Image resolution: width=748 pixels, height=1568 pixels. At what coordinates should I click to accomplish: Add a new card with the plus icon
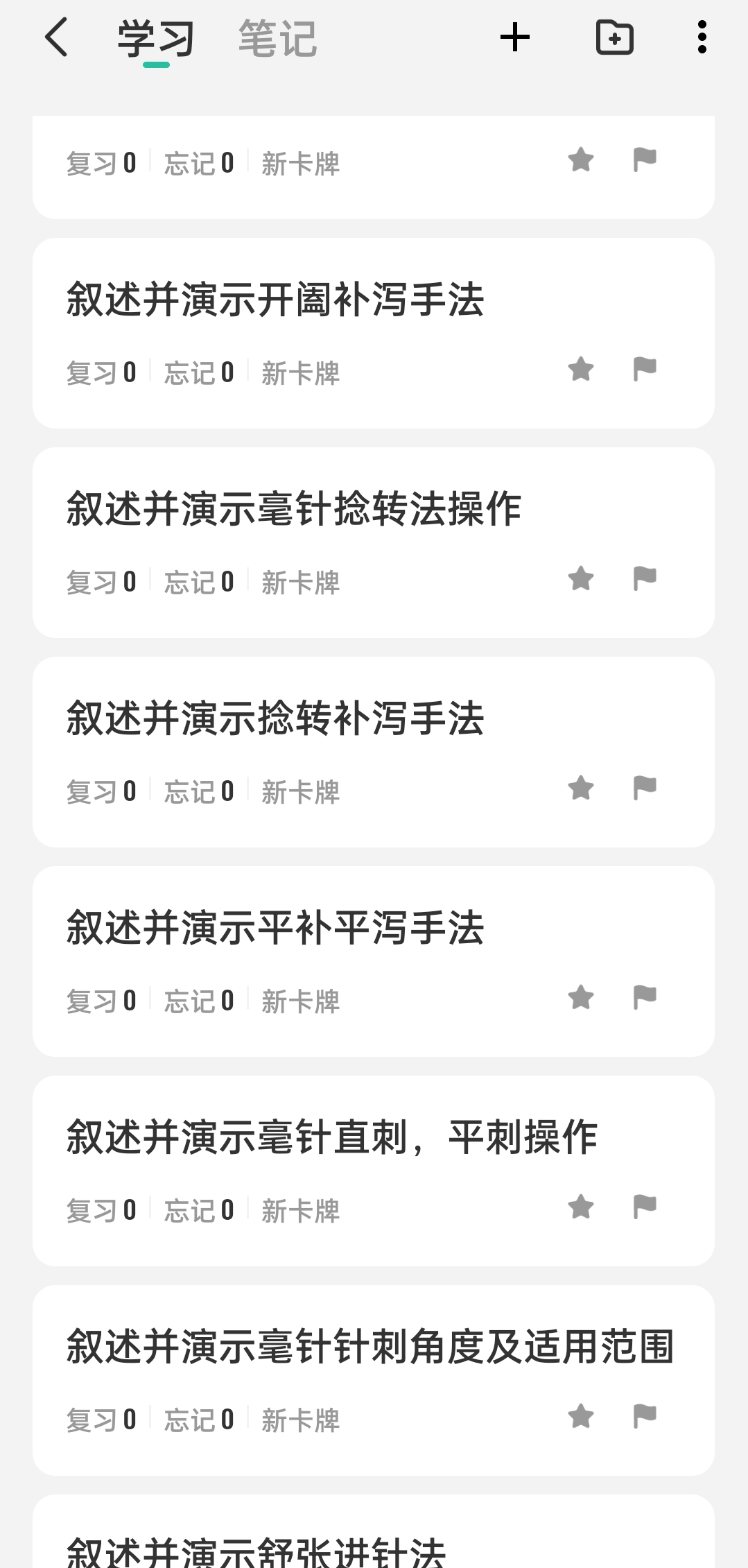coord(515,37)
